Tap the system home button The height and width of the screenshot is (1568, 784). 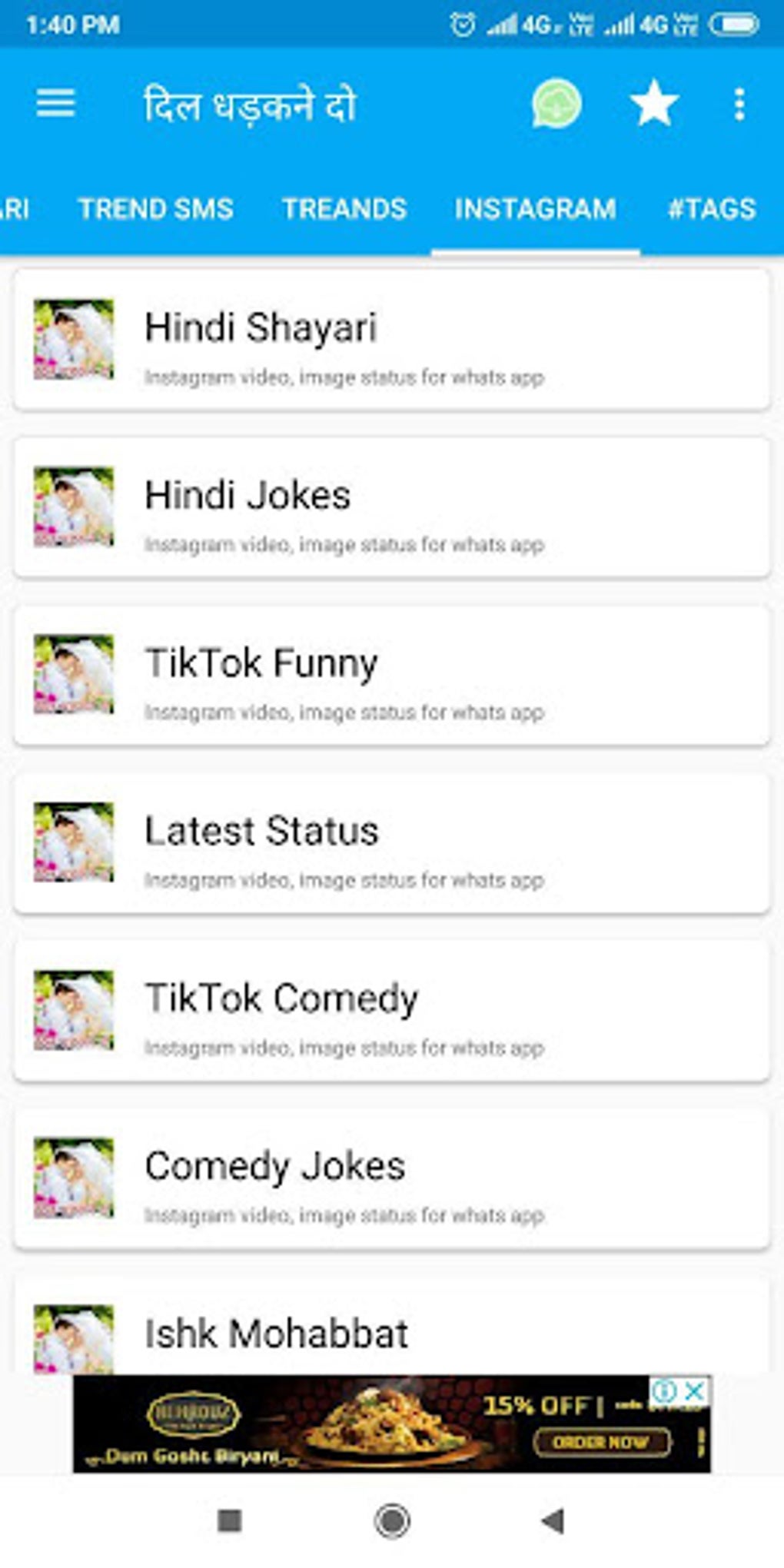pyautogui.click(x=392, y=1520)
